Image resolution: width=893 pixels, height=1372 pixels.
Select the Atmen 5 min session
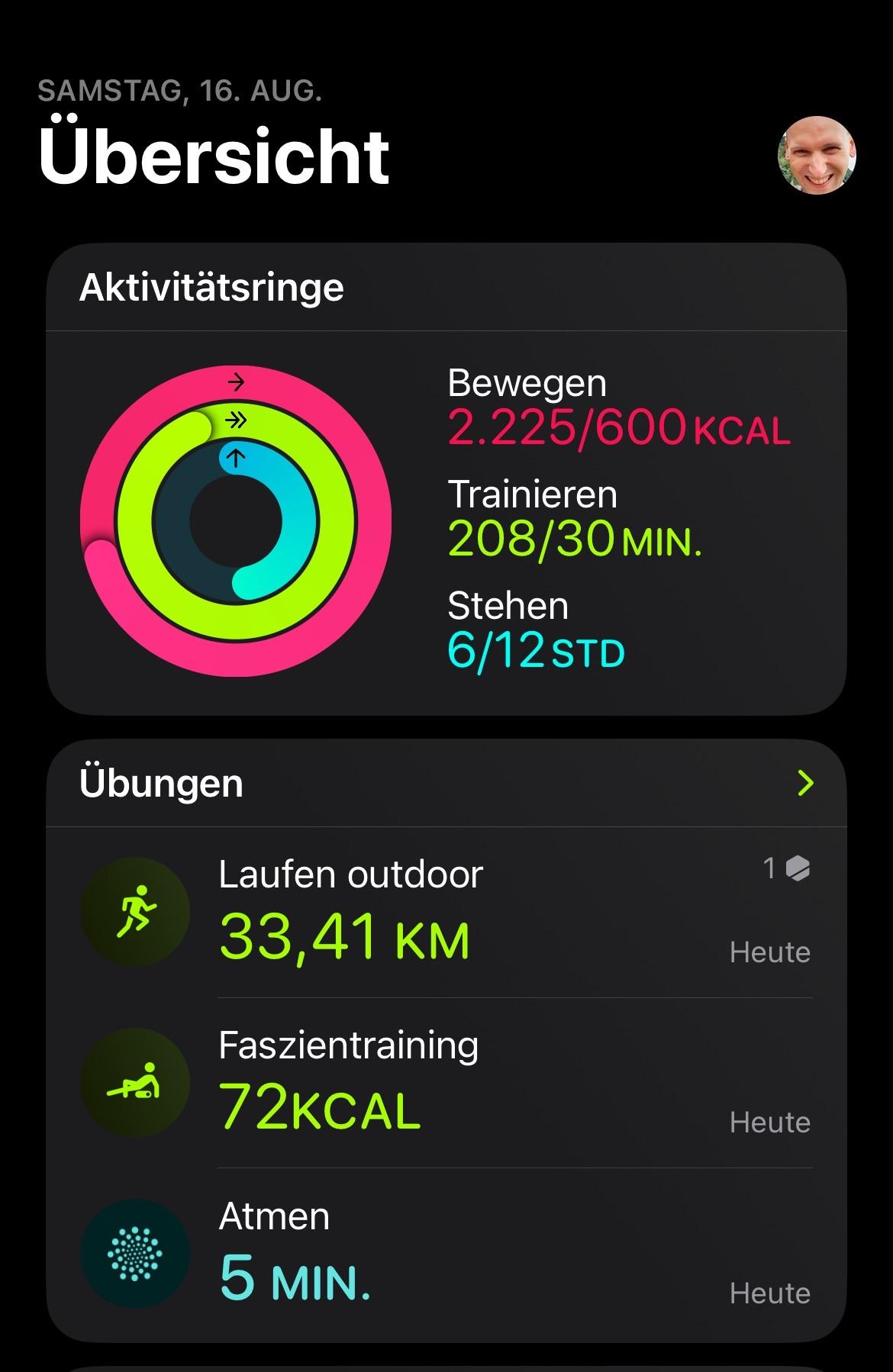point(446,1254)
